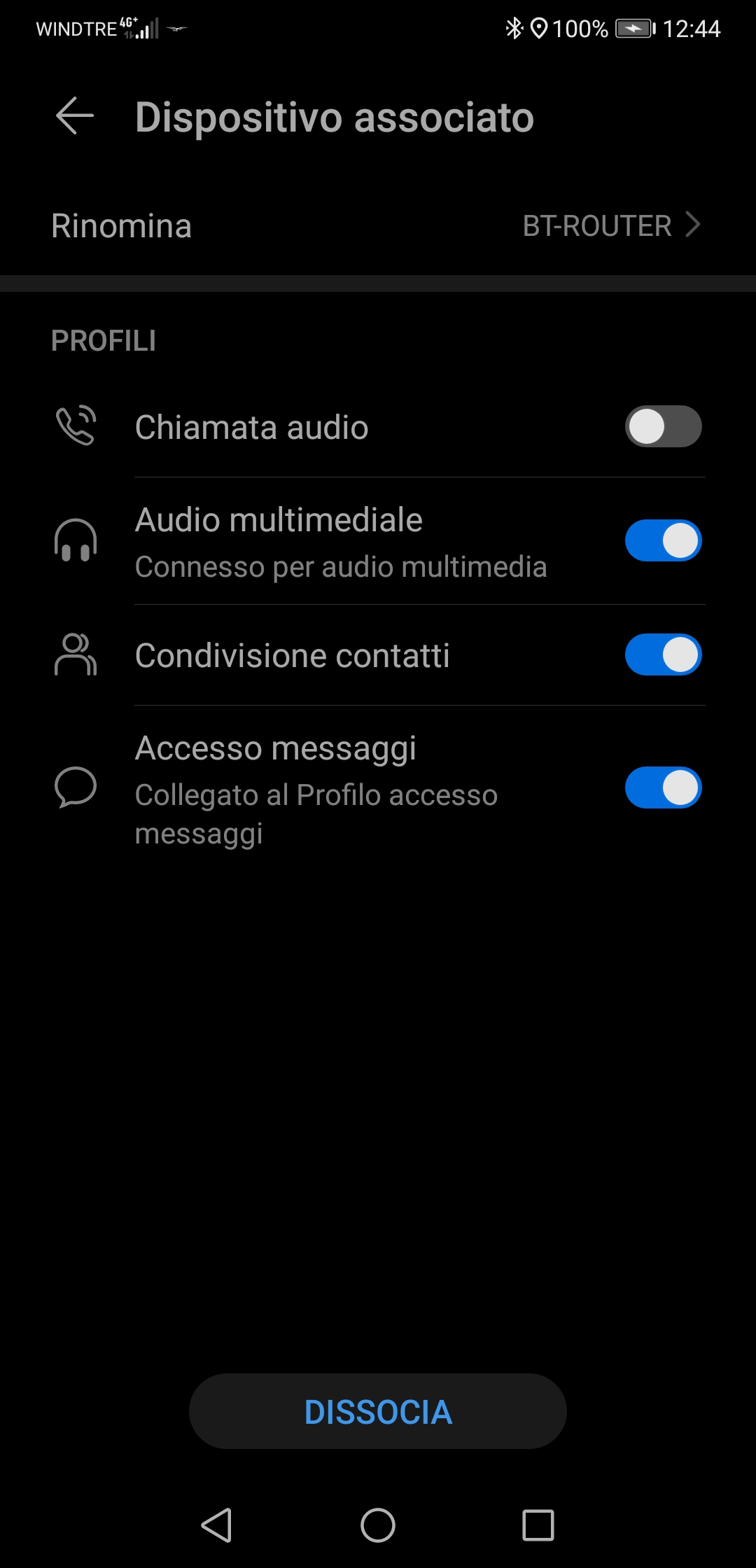Enable the Chiamata audio switch
The height and width of the screenshot is (1568, 756).
[x=663, y=426]
